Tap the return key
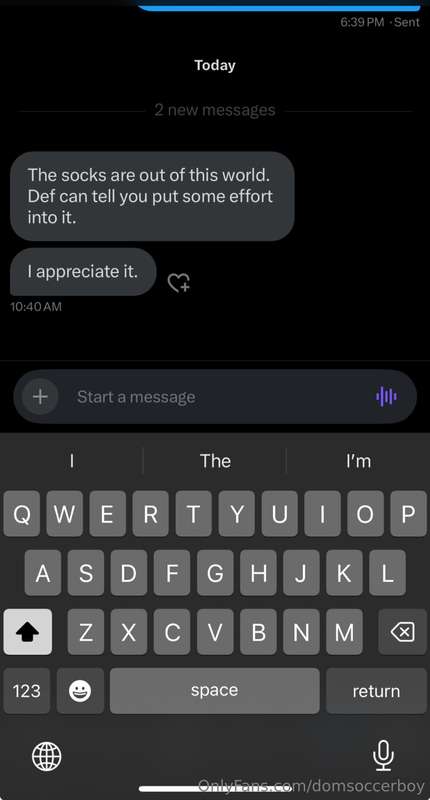This screenshot has width=430, height=800. click(376, 691)
